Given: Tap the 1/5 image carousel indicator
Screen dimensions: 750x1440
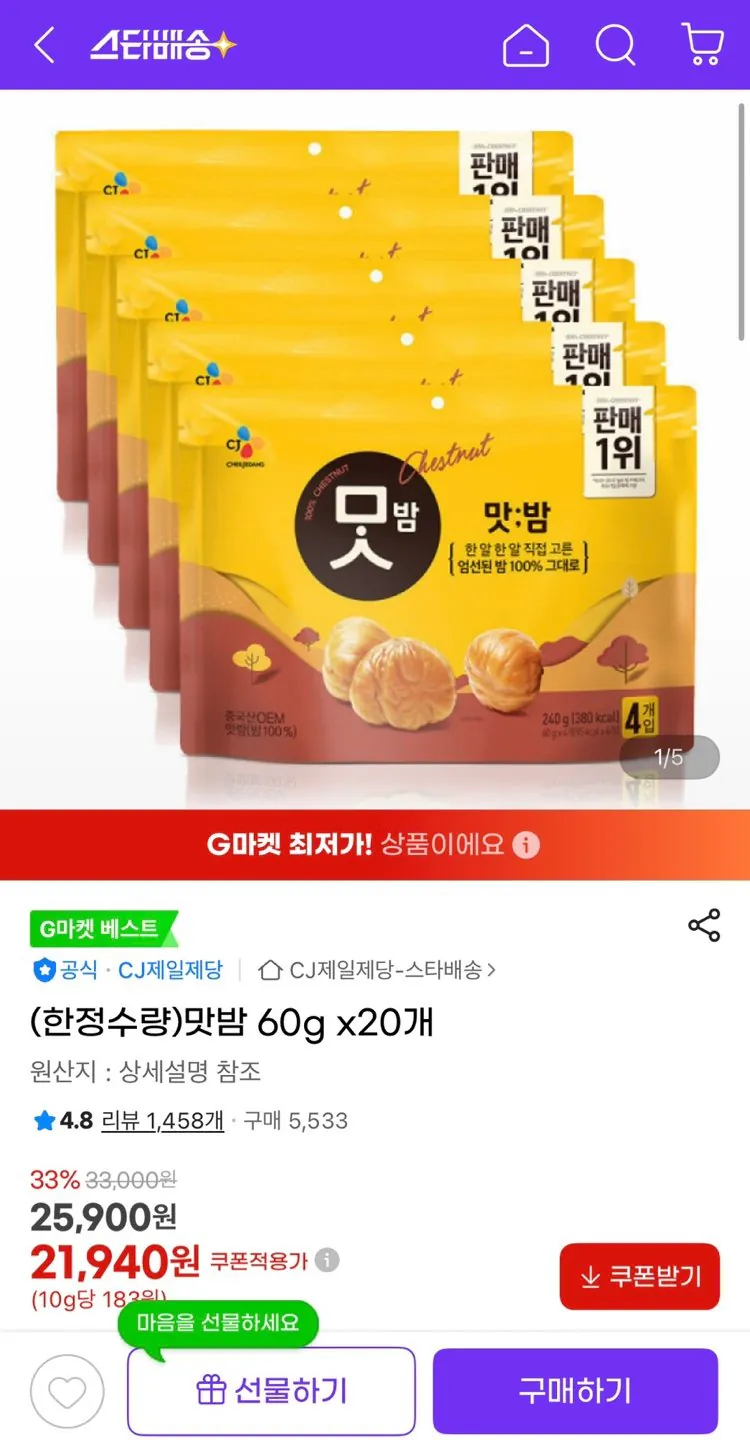Looking at the screenshot, I should click(668, 758).
